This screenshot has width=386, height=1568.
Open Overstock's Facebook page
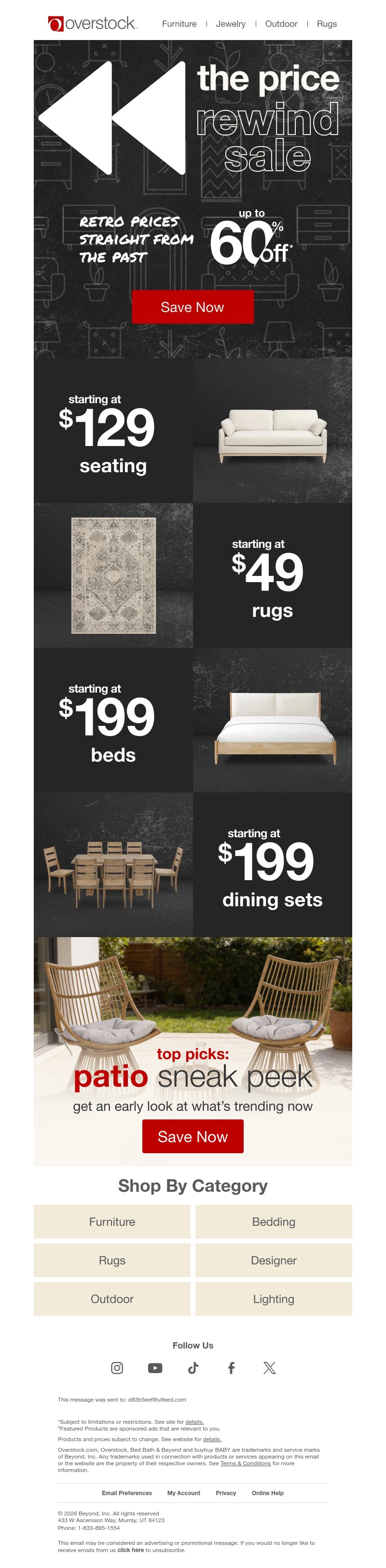[231, 1368]
